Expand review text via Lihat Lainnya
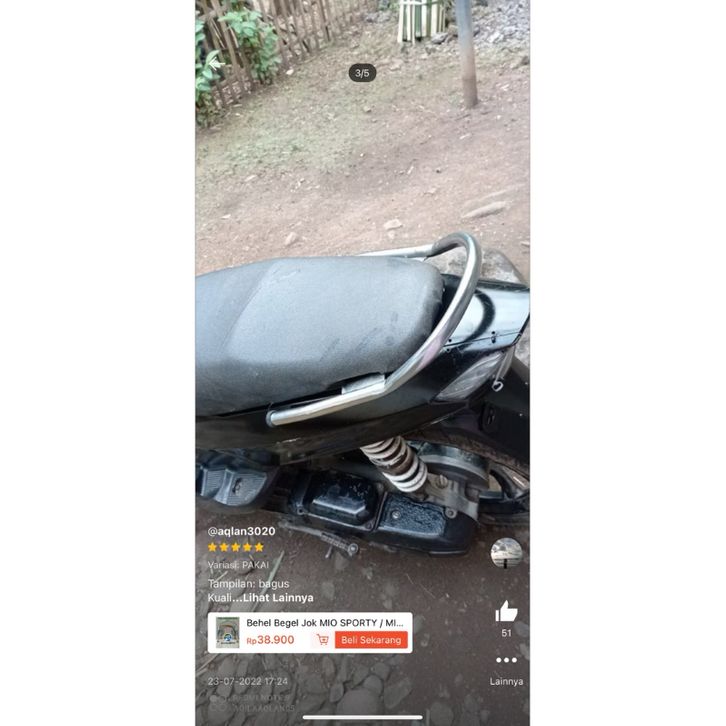 pyautogui.click(x=279, y=598)
